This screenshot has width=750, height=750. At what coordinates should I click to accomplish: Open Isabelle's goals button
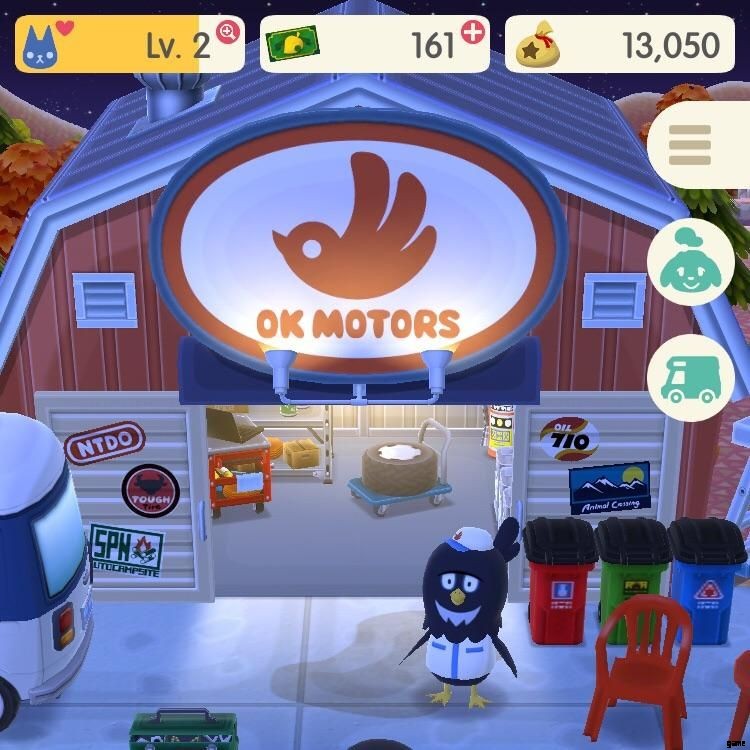click(691, 263)
